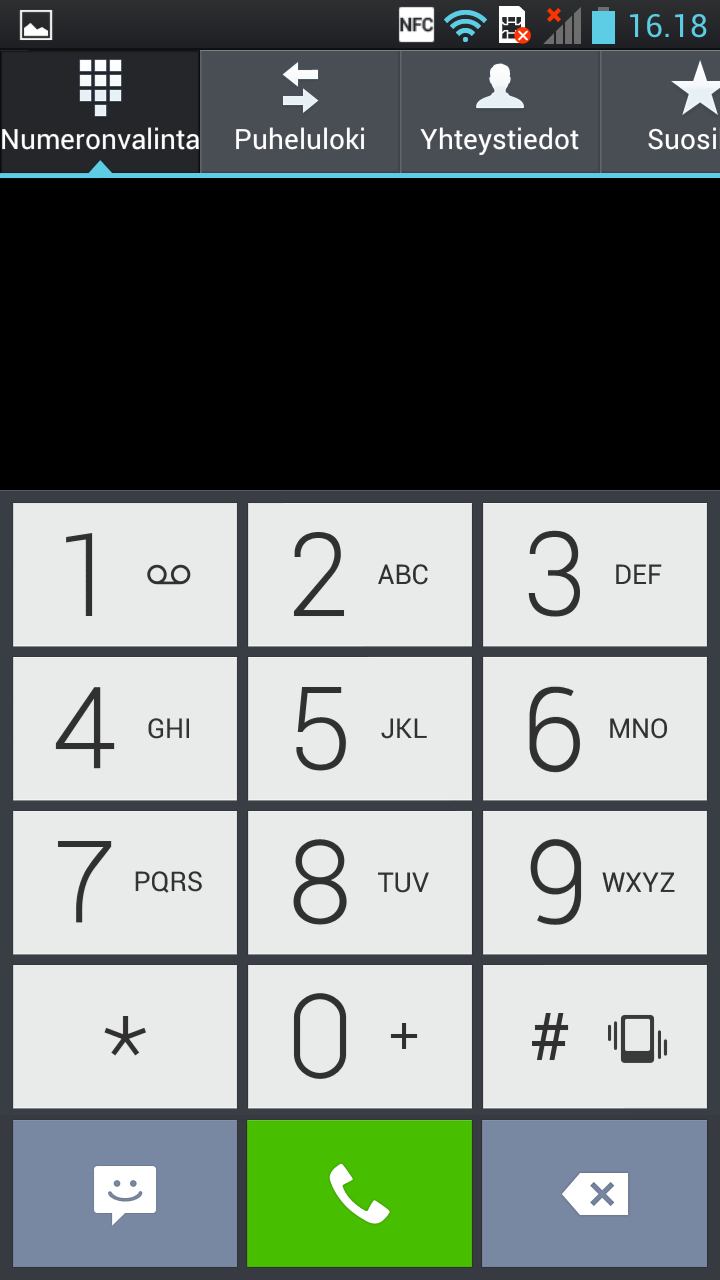This screenshot has height=1280, width=720.
Task: Tap the 2 ABC key
Action: [x=360, y=575]
